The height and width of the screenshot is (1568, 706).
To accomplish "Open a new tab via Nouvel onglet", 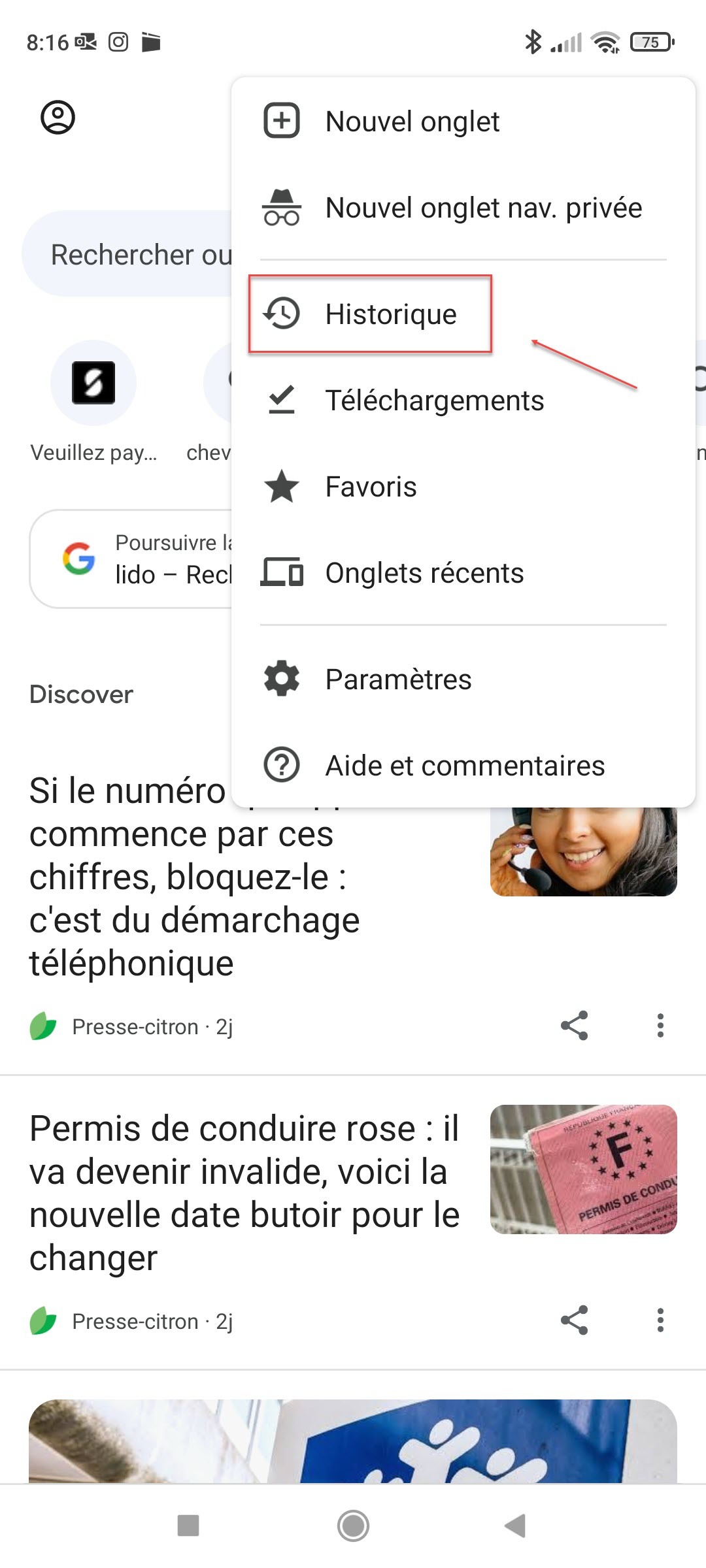I will coord(412,122).
